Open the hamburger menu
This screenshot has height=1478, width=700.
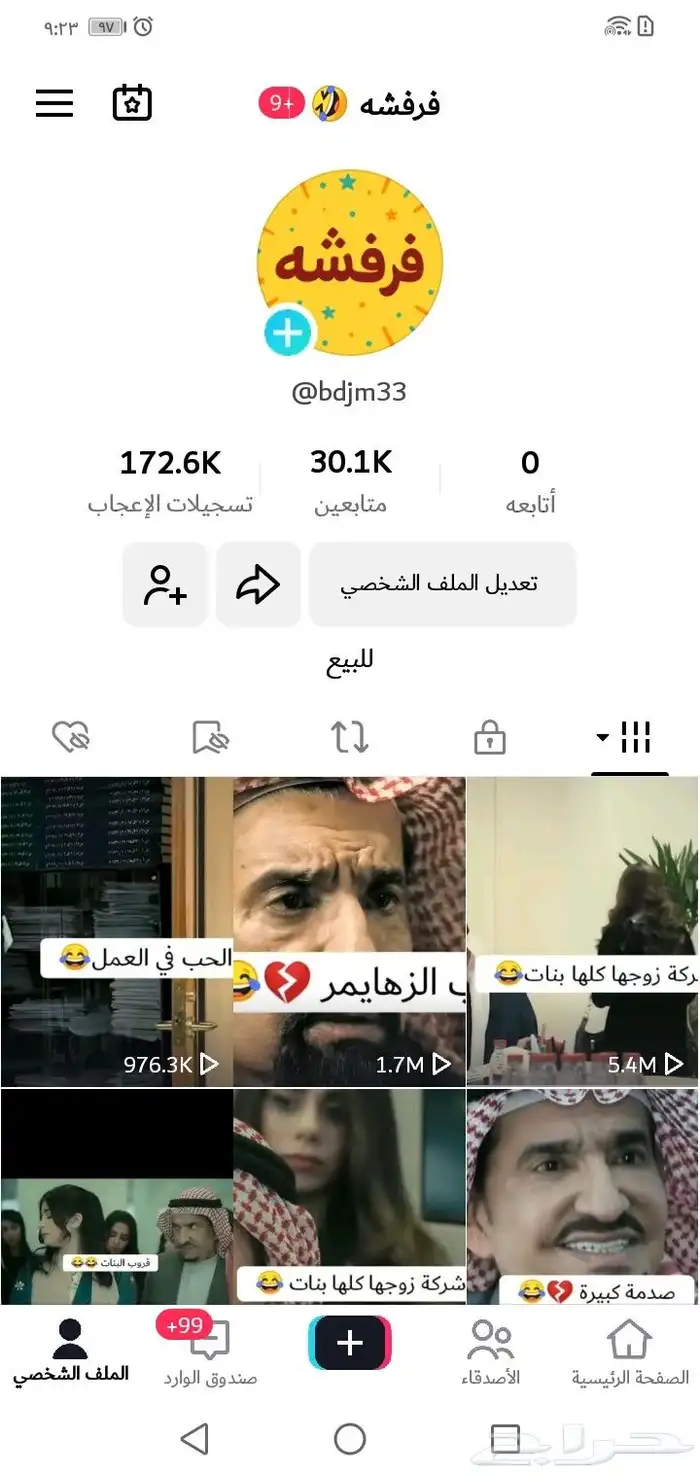coord(55,103)
